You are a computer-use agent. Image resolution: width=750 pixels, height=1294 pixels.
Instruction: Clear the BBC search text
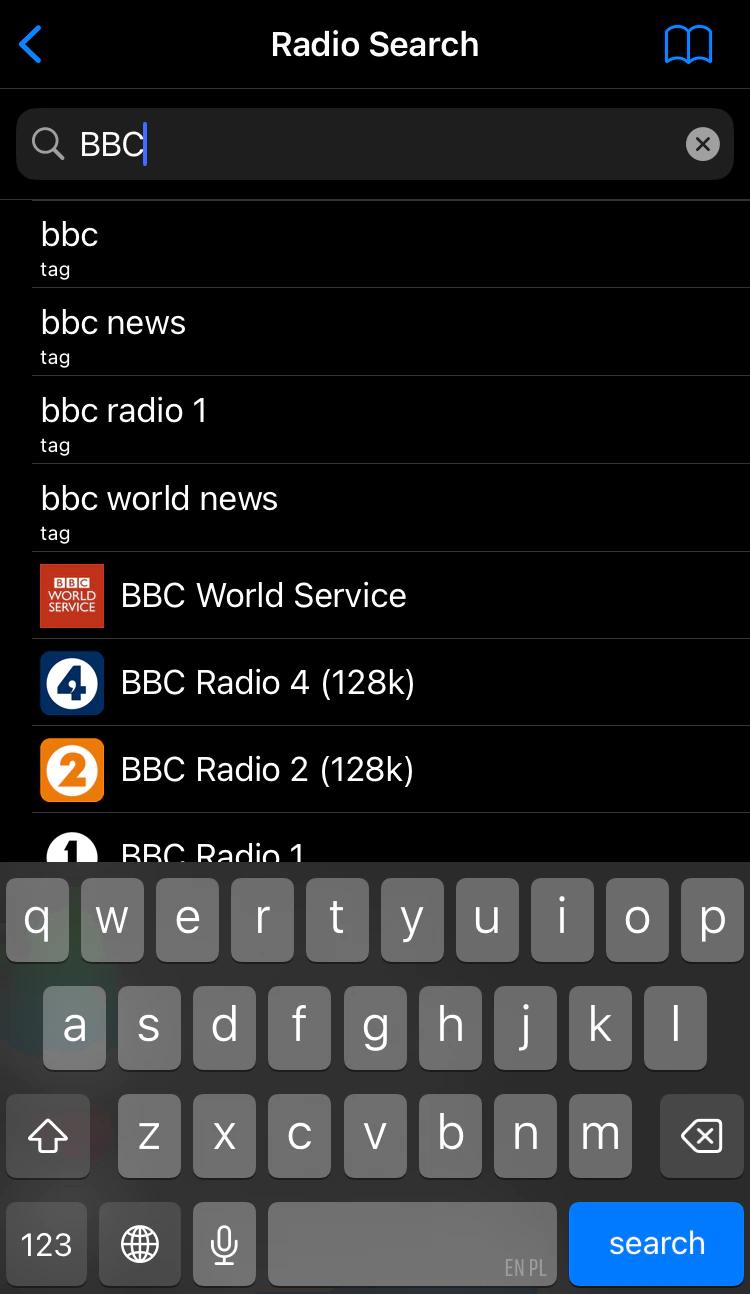tap(702, 144)
